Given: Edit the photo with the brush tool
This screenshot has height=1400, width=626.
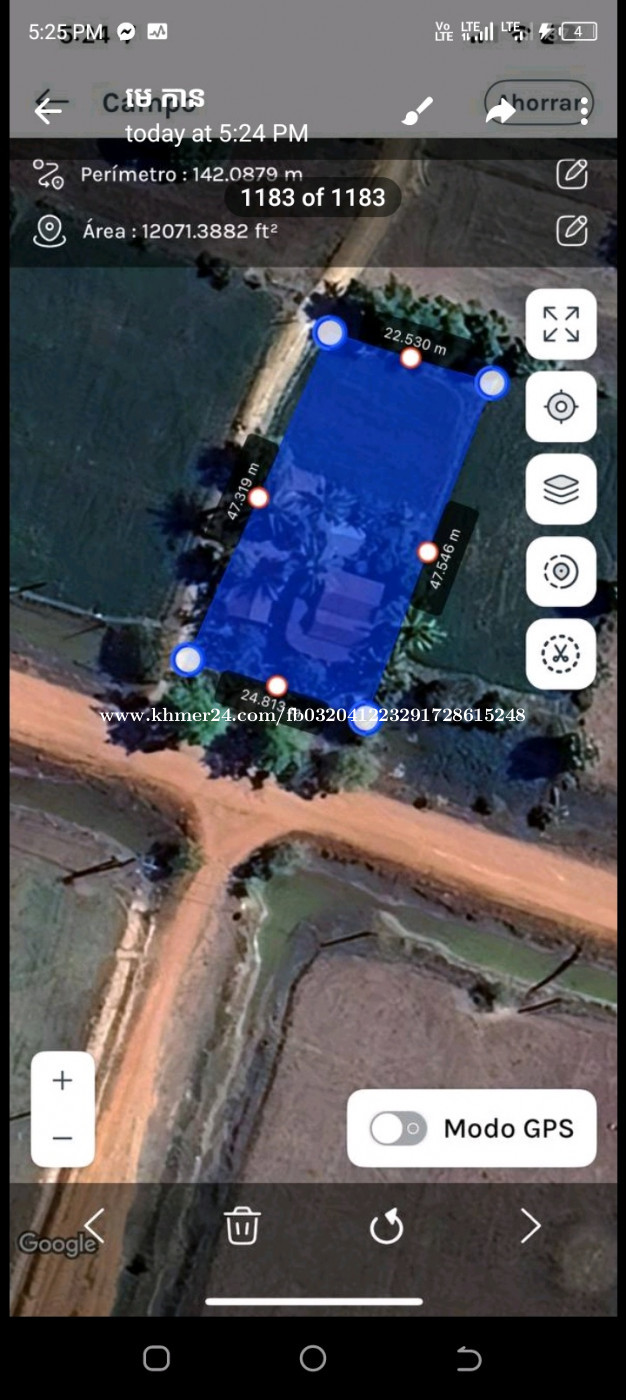Looking at the screenshot, I should [417, 111].
